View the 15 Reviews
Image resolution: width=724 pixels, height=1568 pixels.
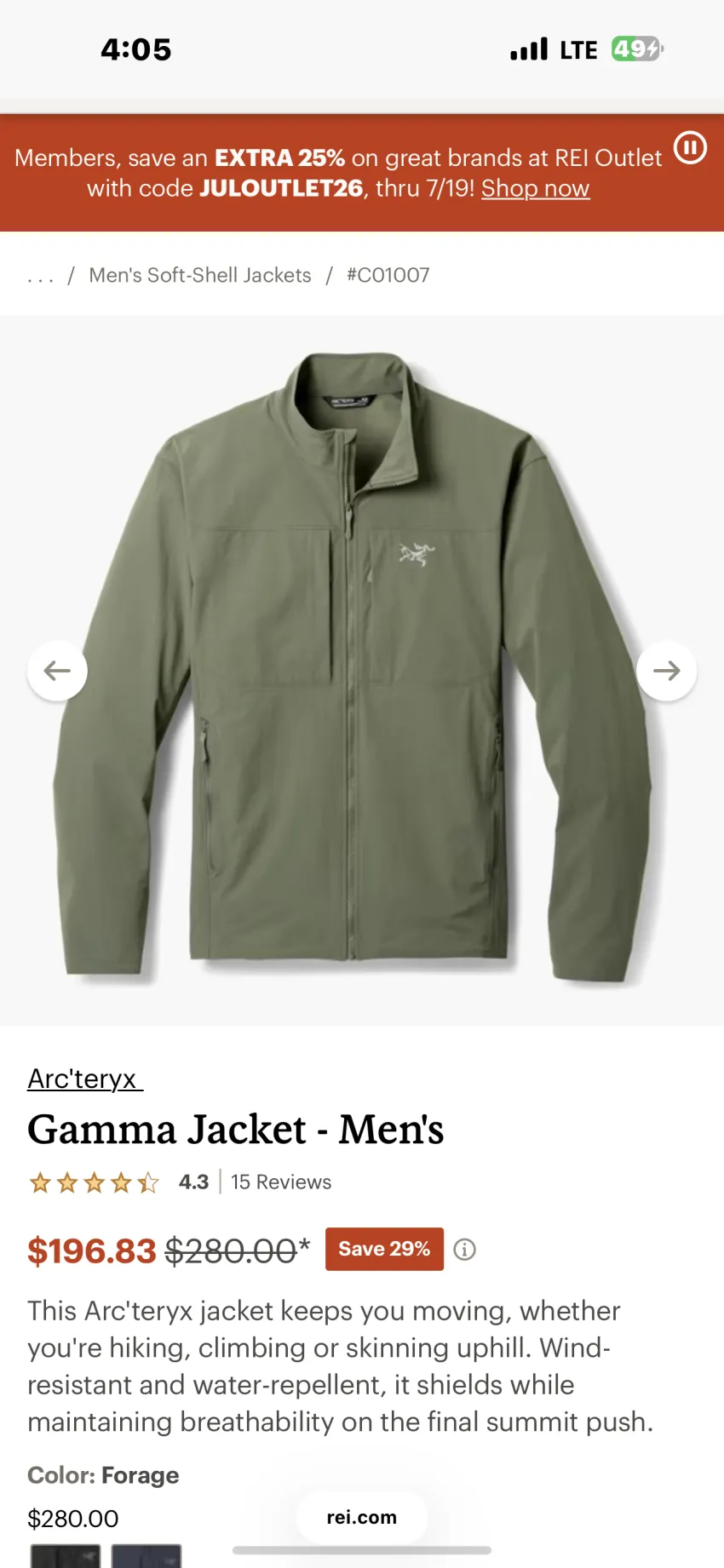(281, 1182)
